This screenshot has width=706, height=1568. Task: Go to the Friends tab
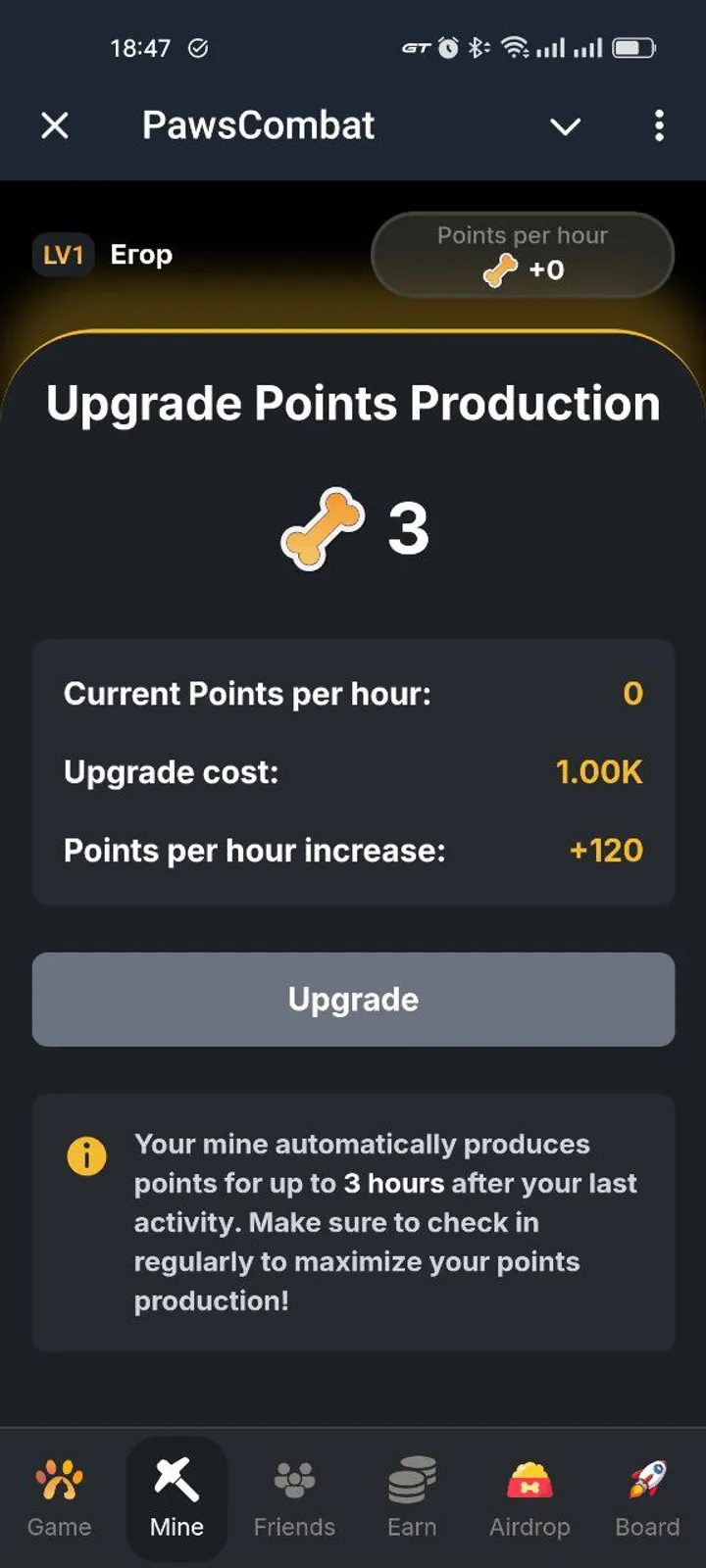pos(294,1497)
